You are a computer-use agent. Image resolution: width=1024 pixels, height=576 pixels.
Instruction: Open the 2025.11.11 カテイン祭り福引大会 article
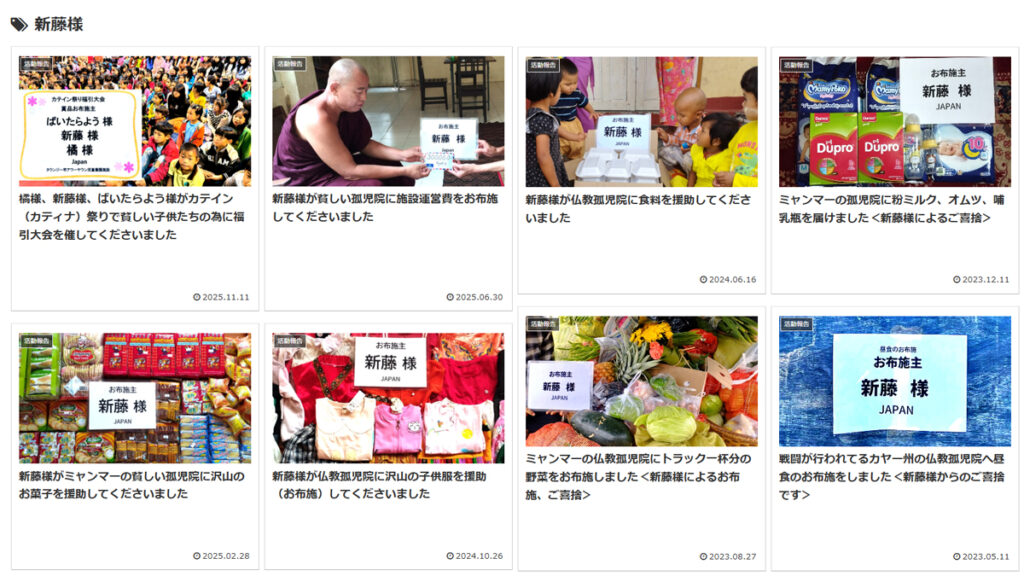pyautogui.click(x=135, y=216)
